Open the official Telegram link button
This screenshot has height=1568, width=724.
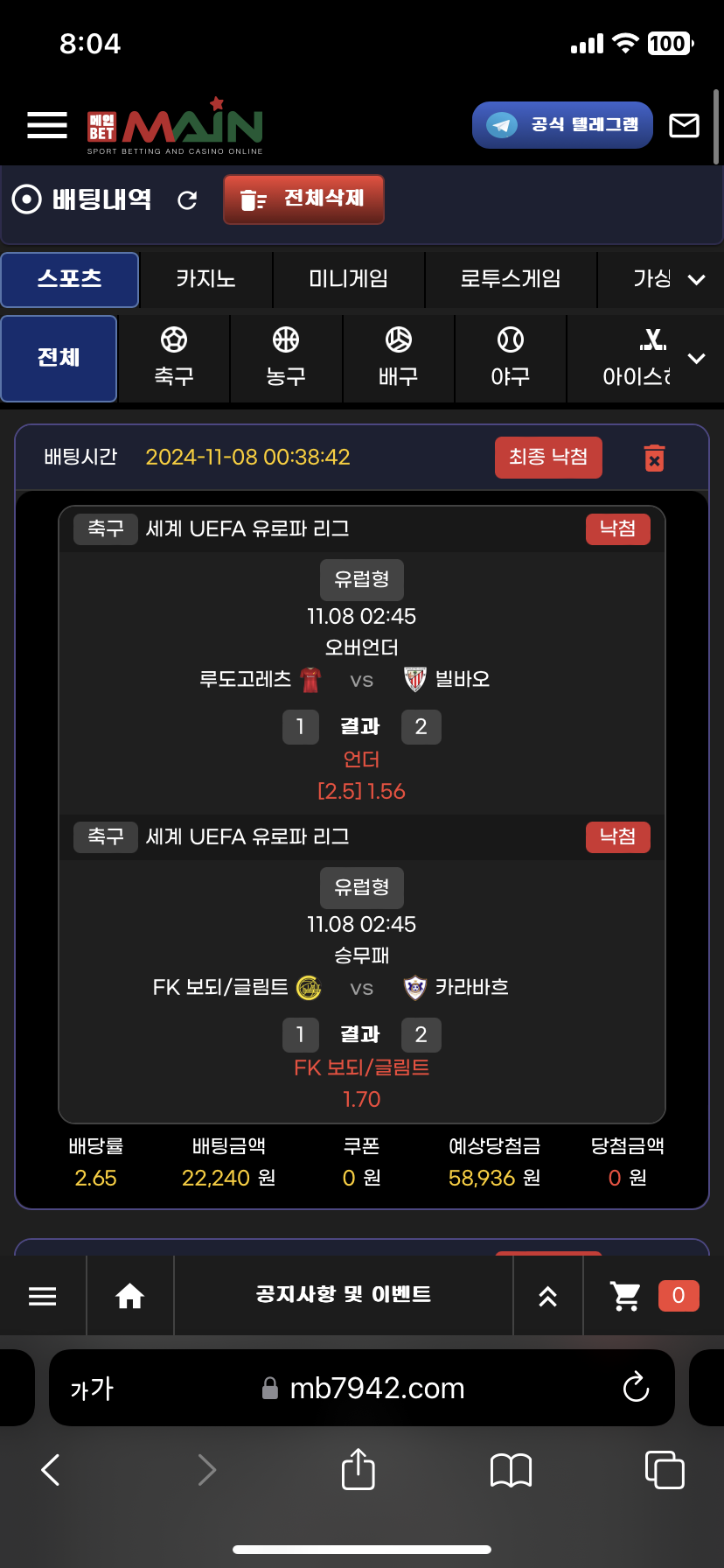tap(562, 125)
